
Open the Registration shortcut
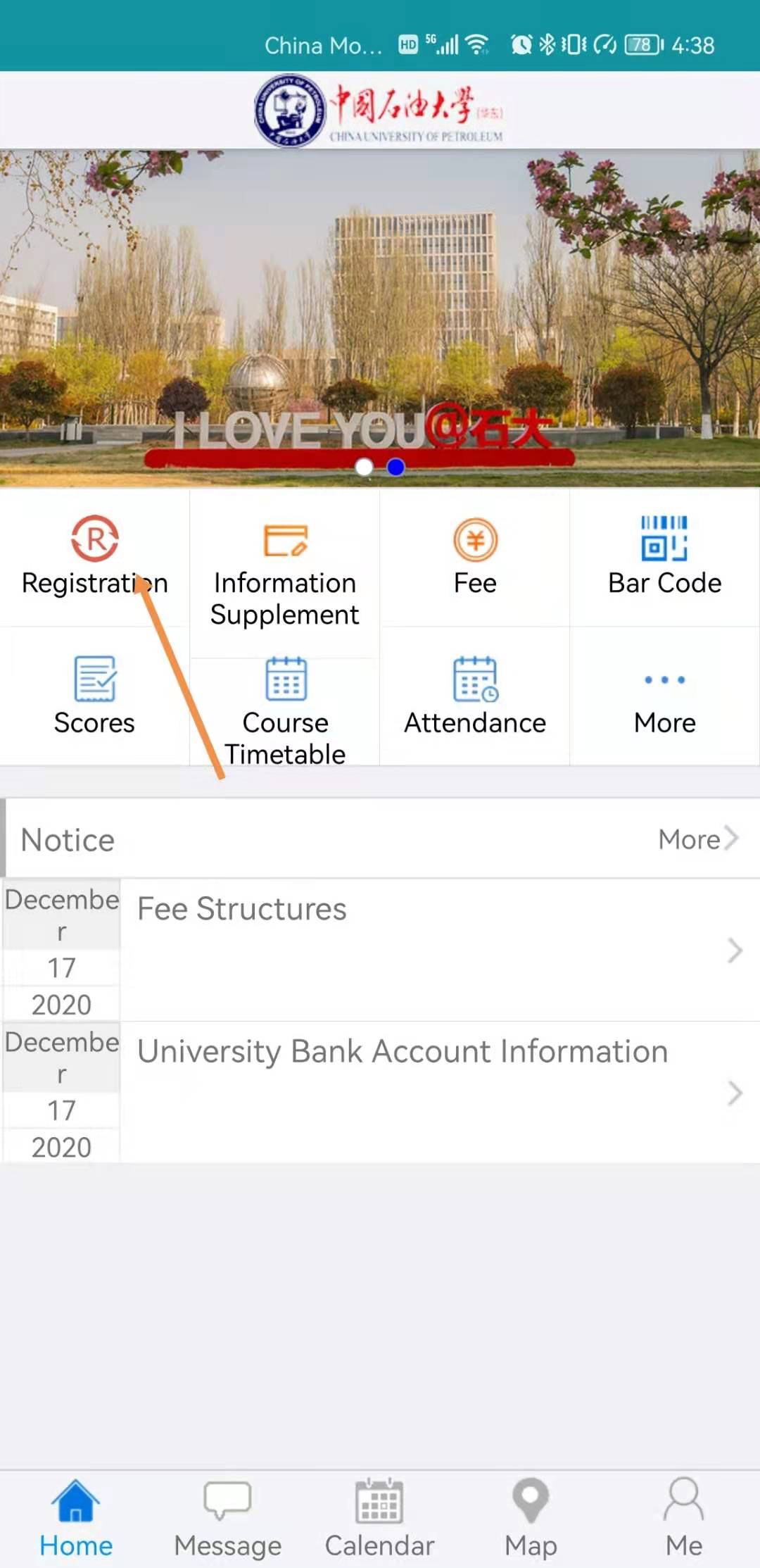(x=94, y=558)
